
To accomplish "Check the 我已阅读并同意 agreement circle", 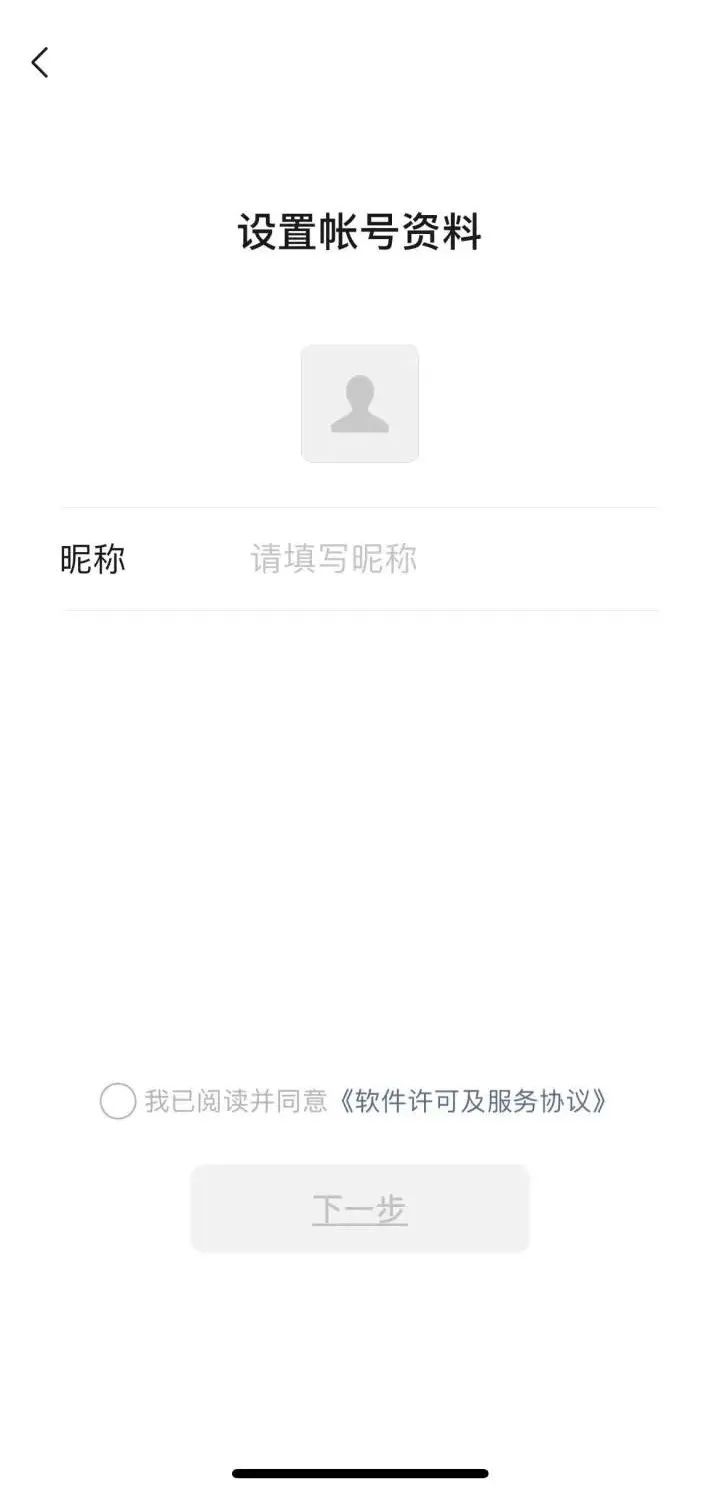I will (x=118, y=1101).
